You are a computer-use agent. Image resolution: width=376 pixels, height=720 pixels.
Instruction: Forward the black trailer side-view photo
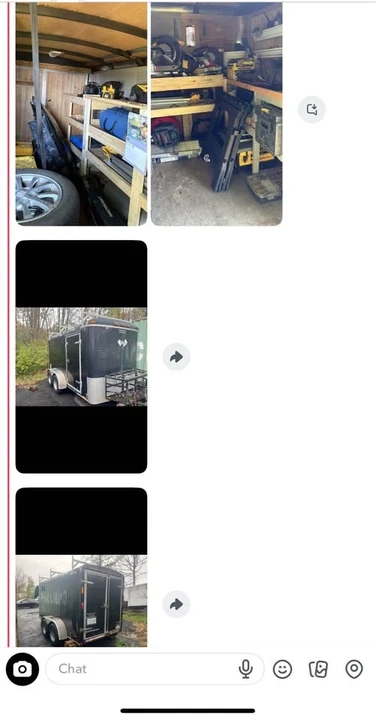[x=176, y=357]
